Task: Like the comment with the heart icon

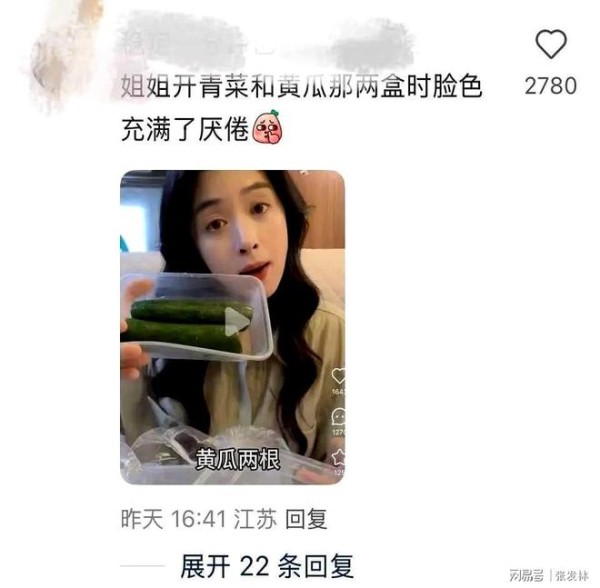Action: coord(551,44)
